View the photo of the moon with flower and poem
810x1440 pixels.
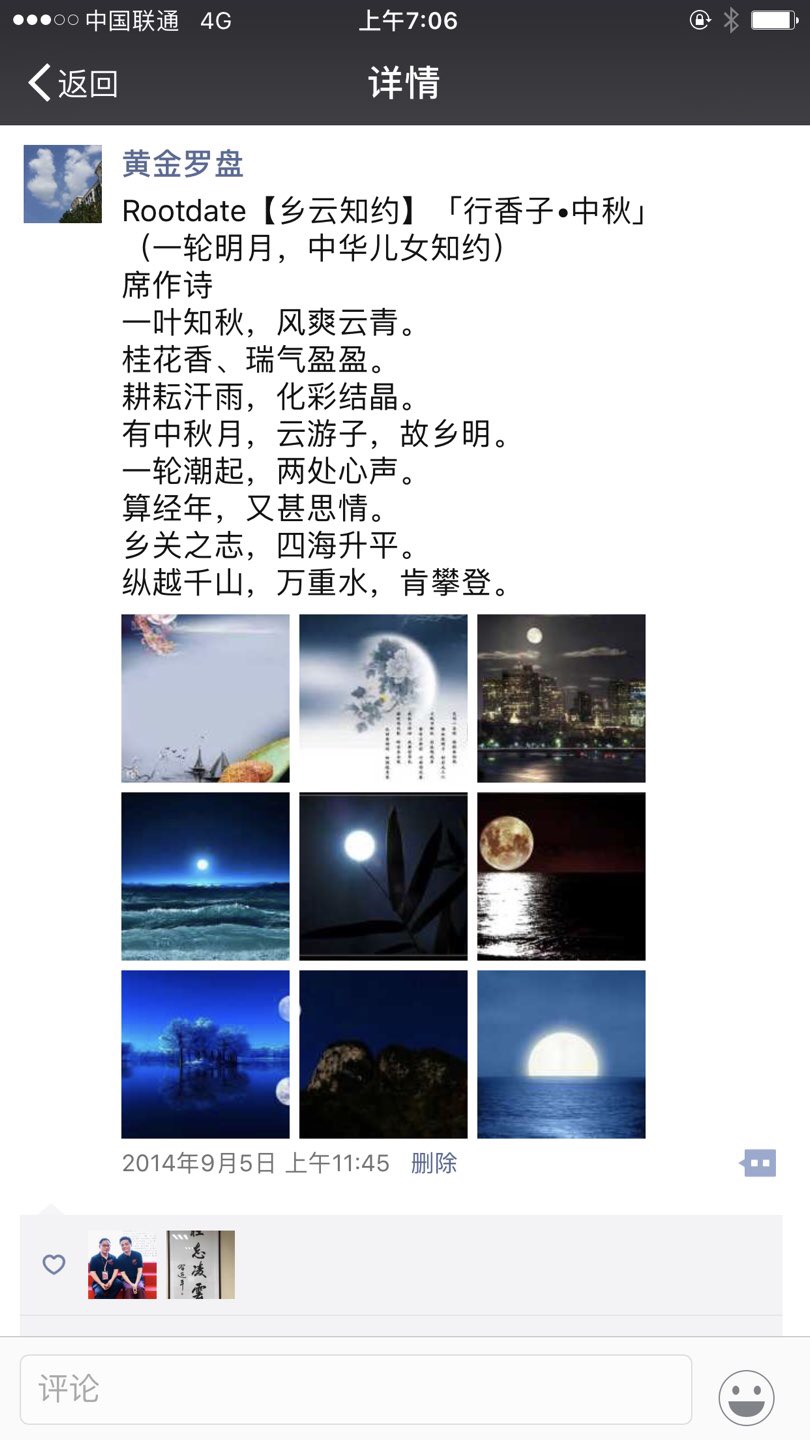tap(383, 698)
